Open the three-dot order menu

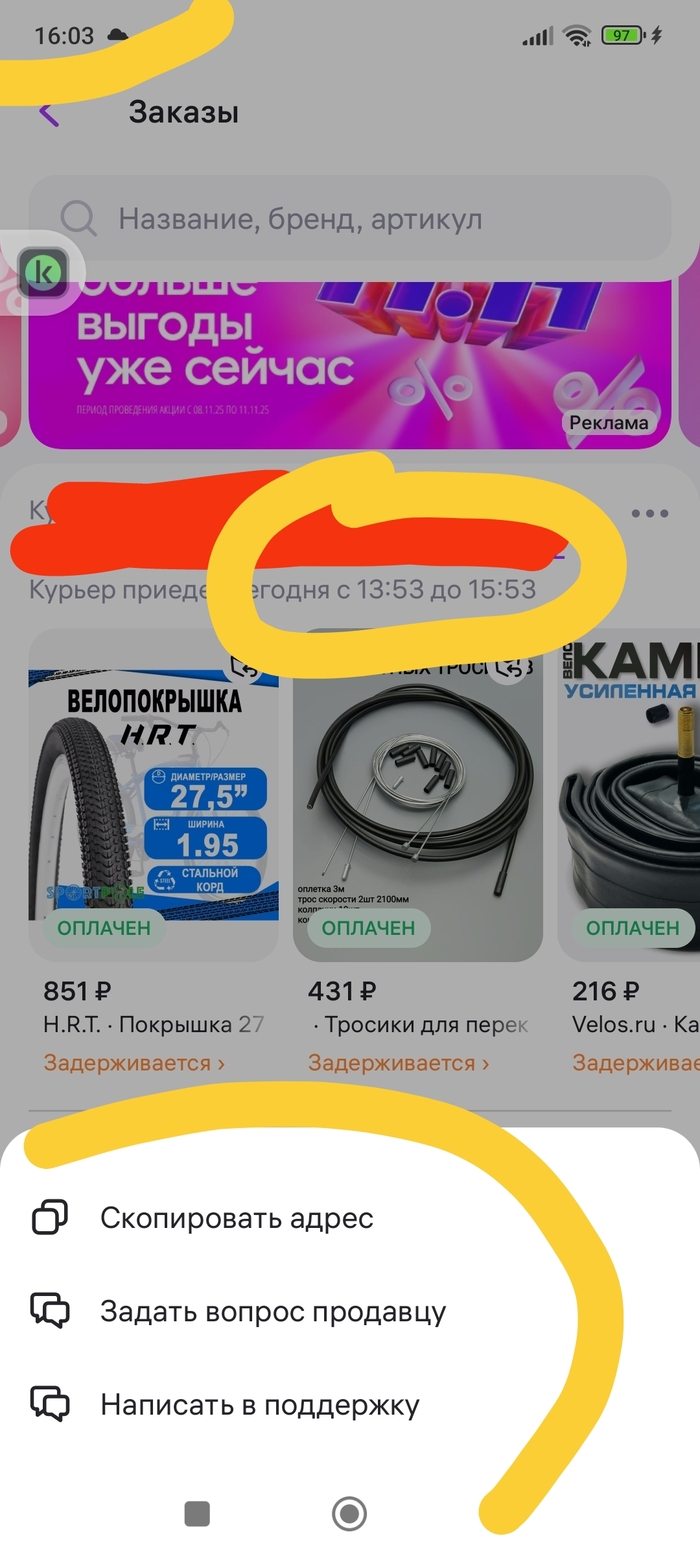click(x=649, y=514)
